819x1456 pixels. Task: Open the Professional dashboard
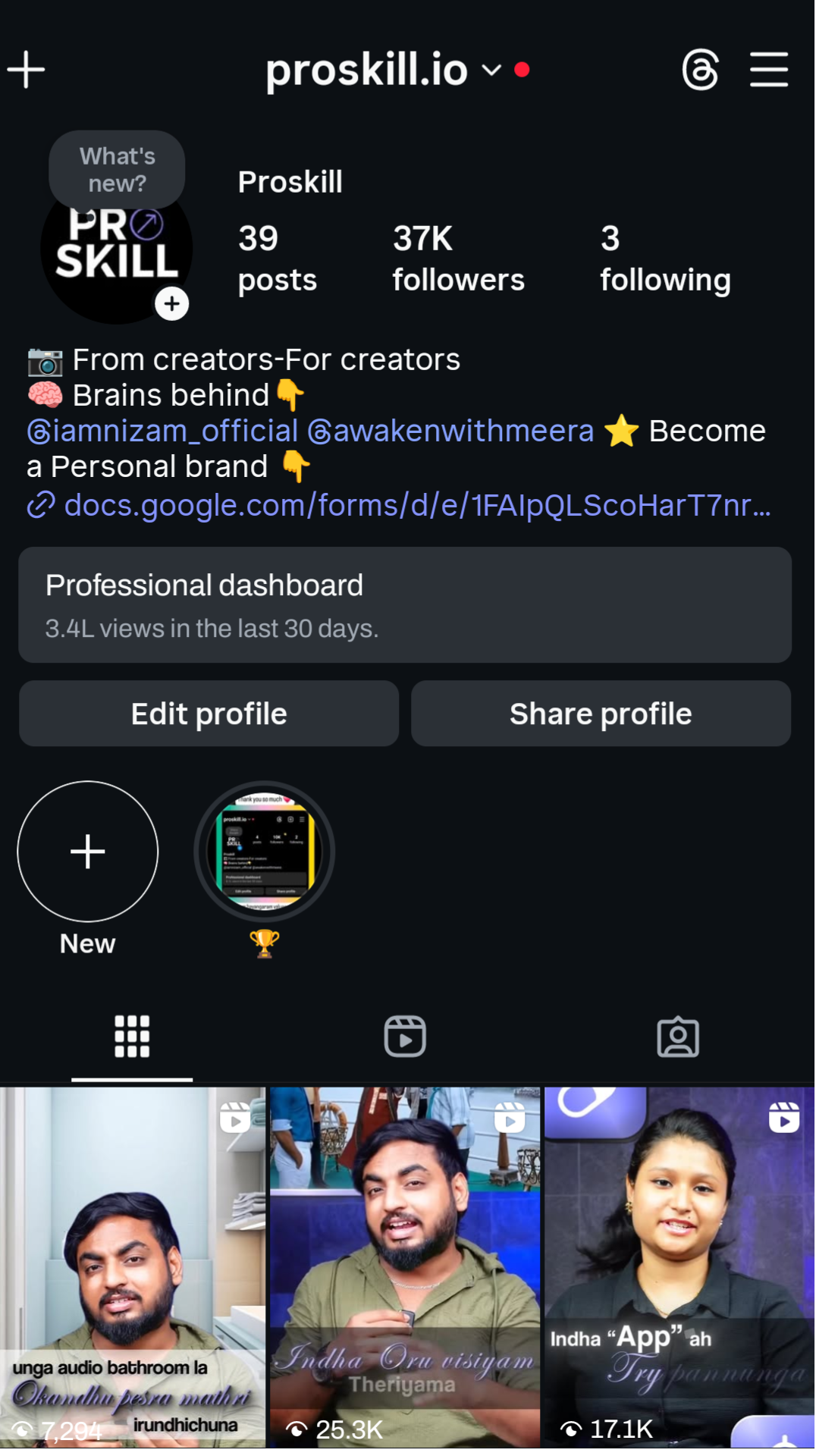tap(405, 605)
